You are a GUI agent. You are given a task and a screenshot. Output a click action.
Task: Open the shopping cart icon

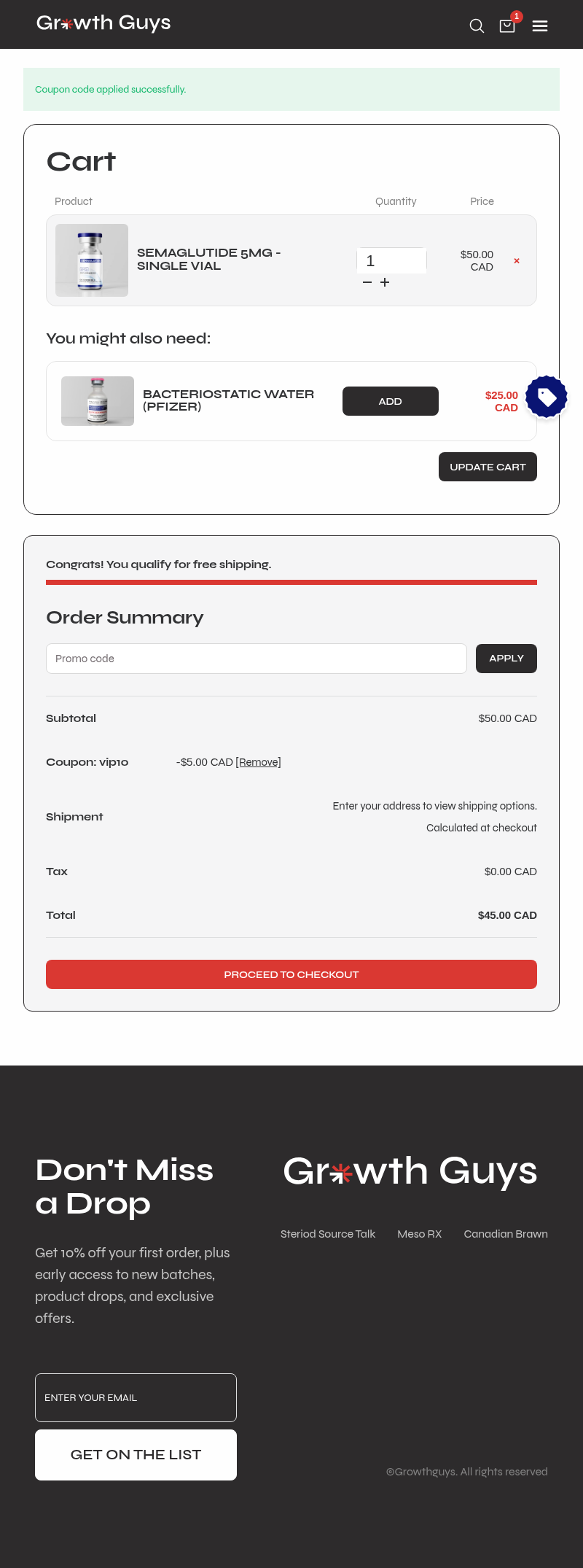507,26
